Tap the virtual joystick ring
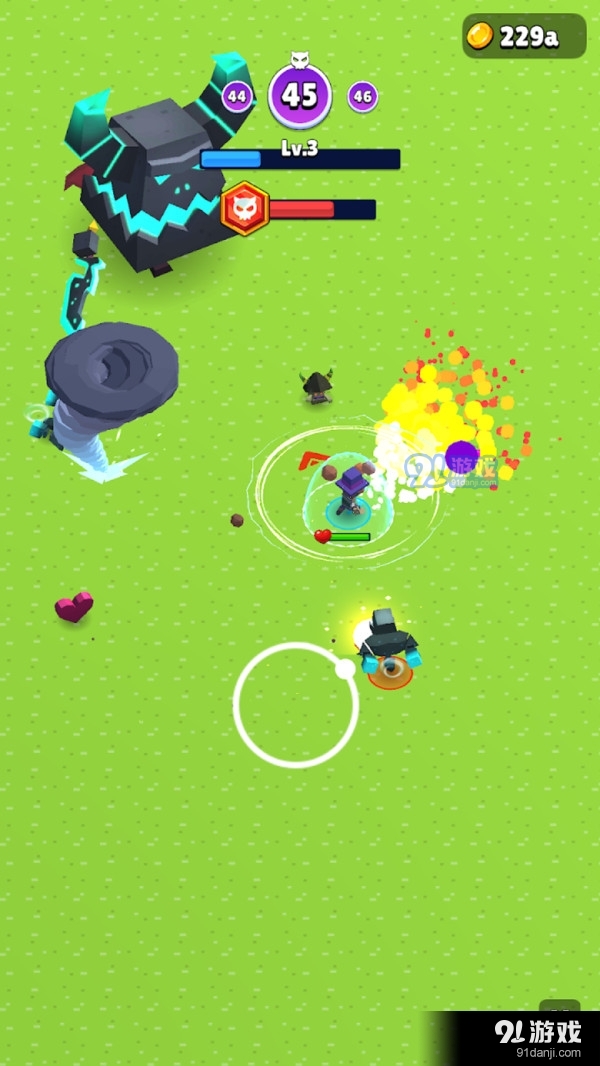The image size is (600, 1066). 296,705
